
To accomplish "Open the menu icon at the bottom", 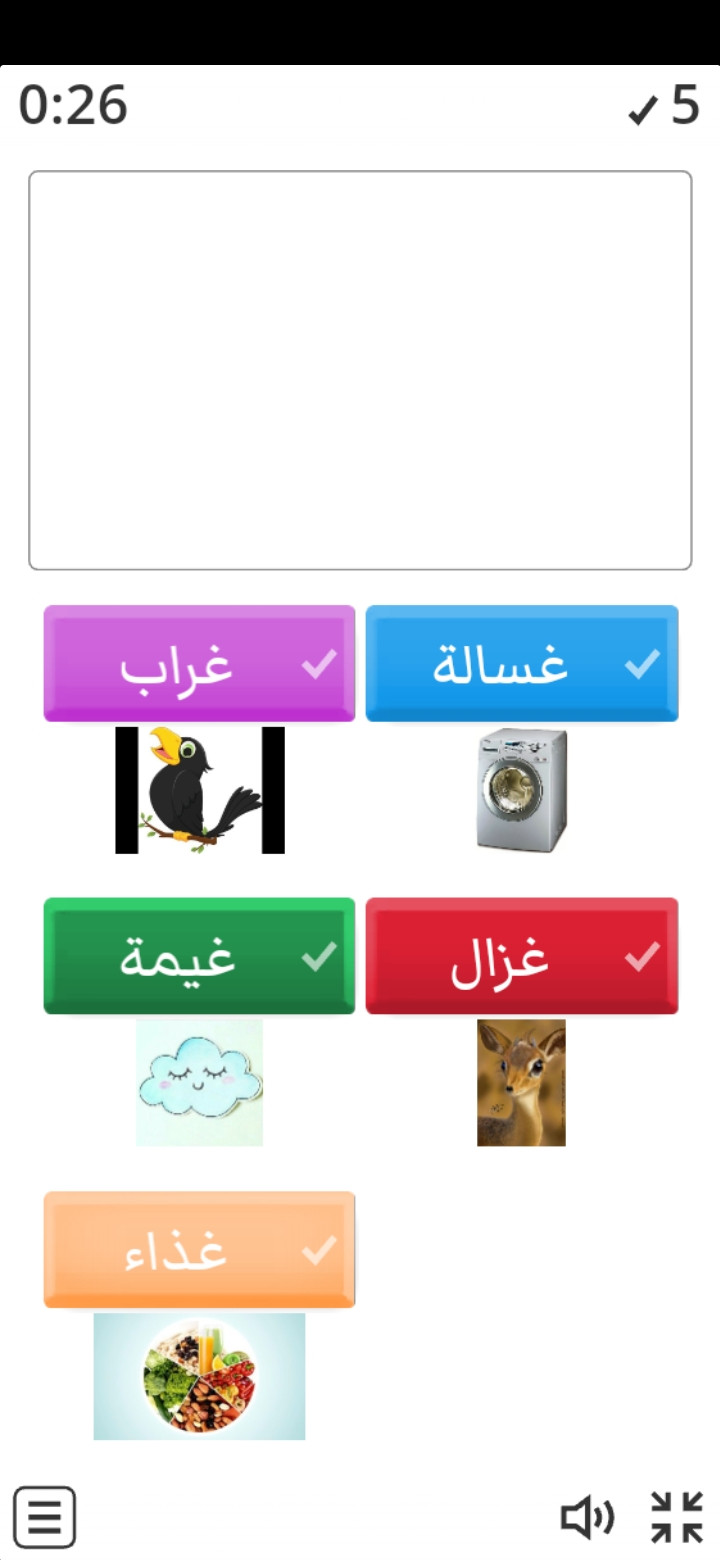I will pyautogui.click(x=44, y=1517).
